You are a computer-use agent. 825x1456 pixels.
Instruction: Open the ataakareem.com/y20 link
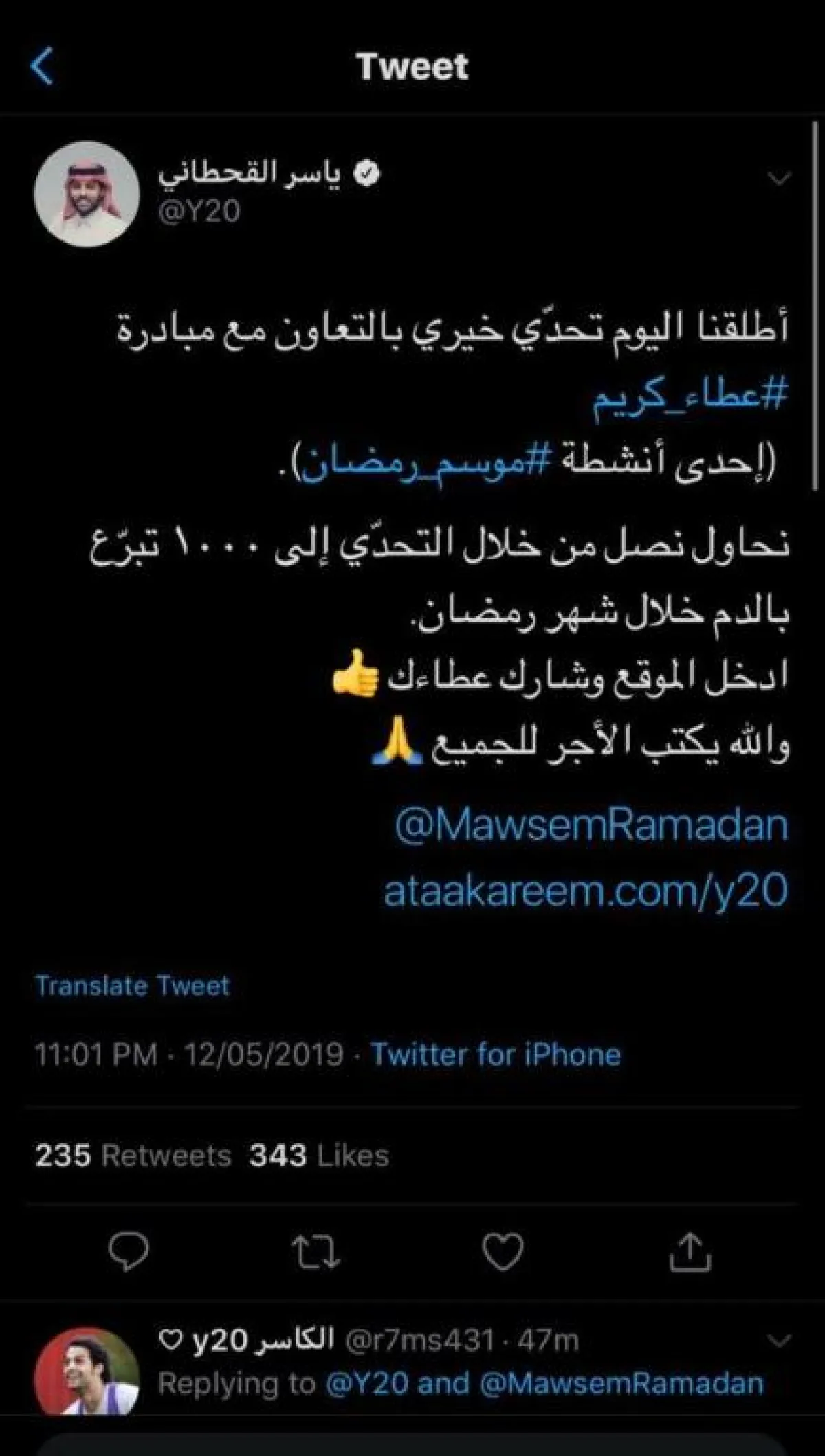[586, 891]
